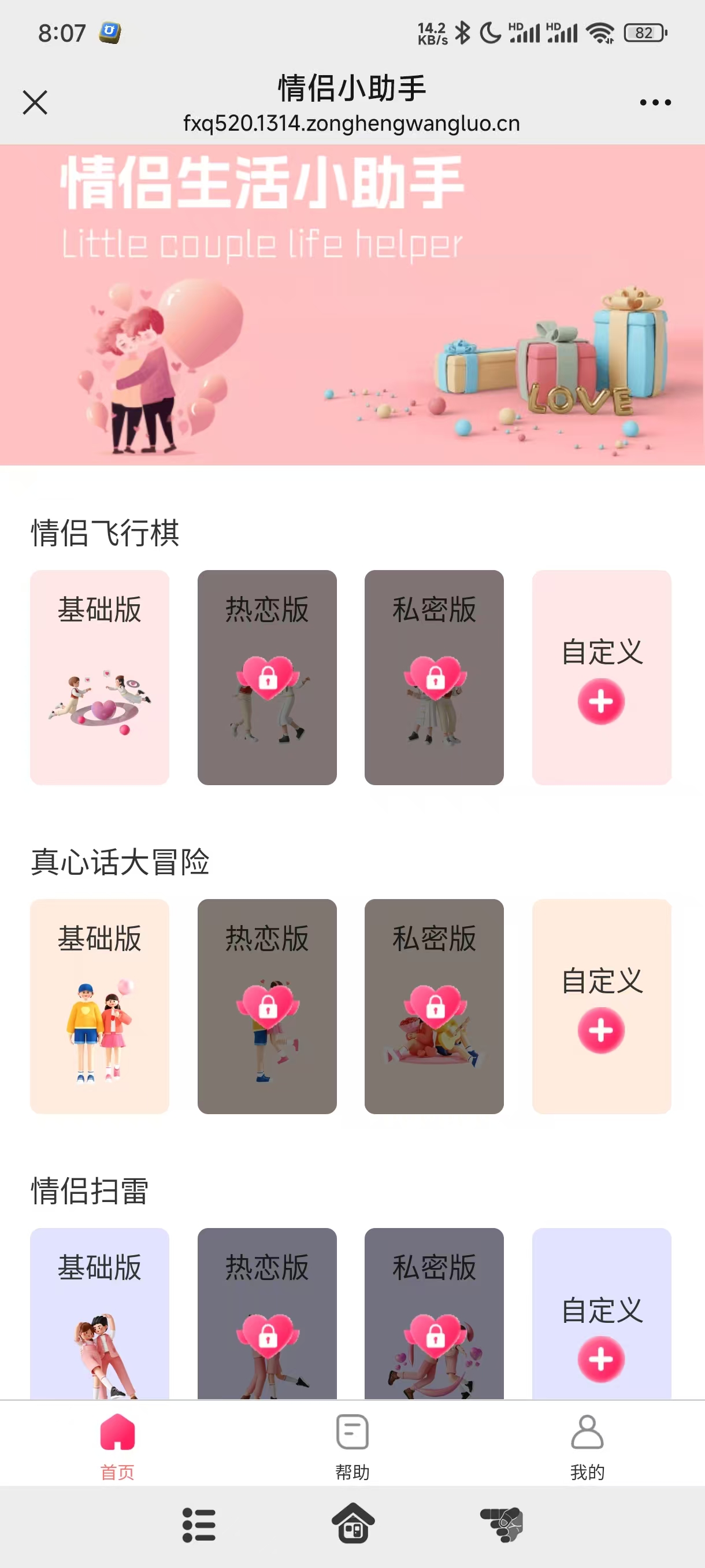Open 基础版 under 情侣扫雷

100,1315
